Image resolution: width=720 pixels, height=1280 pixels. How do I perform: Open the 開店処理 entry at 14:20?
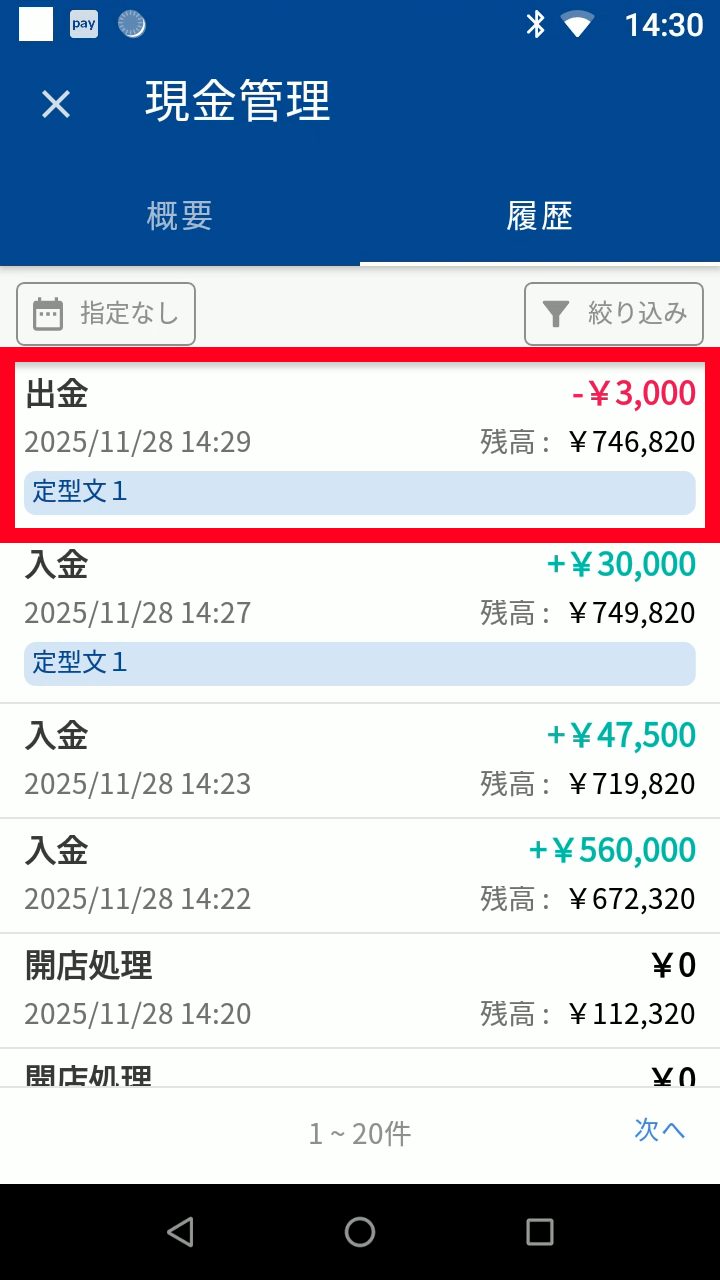(360, 990)
